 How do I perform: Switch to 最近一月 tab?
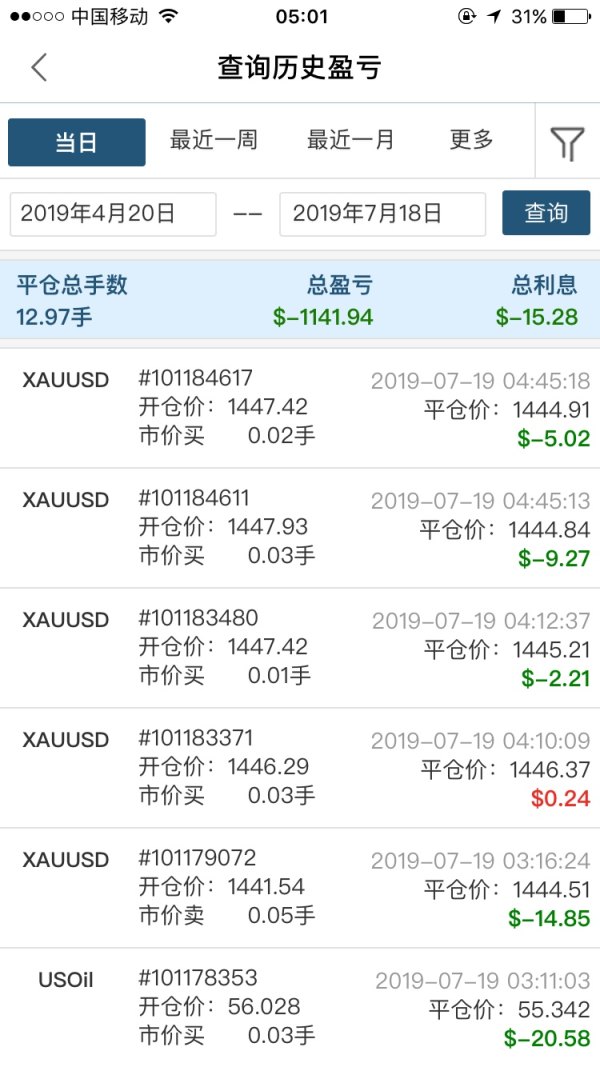(350, 141)
